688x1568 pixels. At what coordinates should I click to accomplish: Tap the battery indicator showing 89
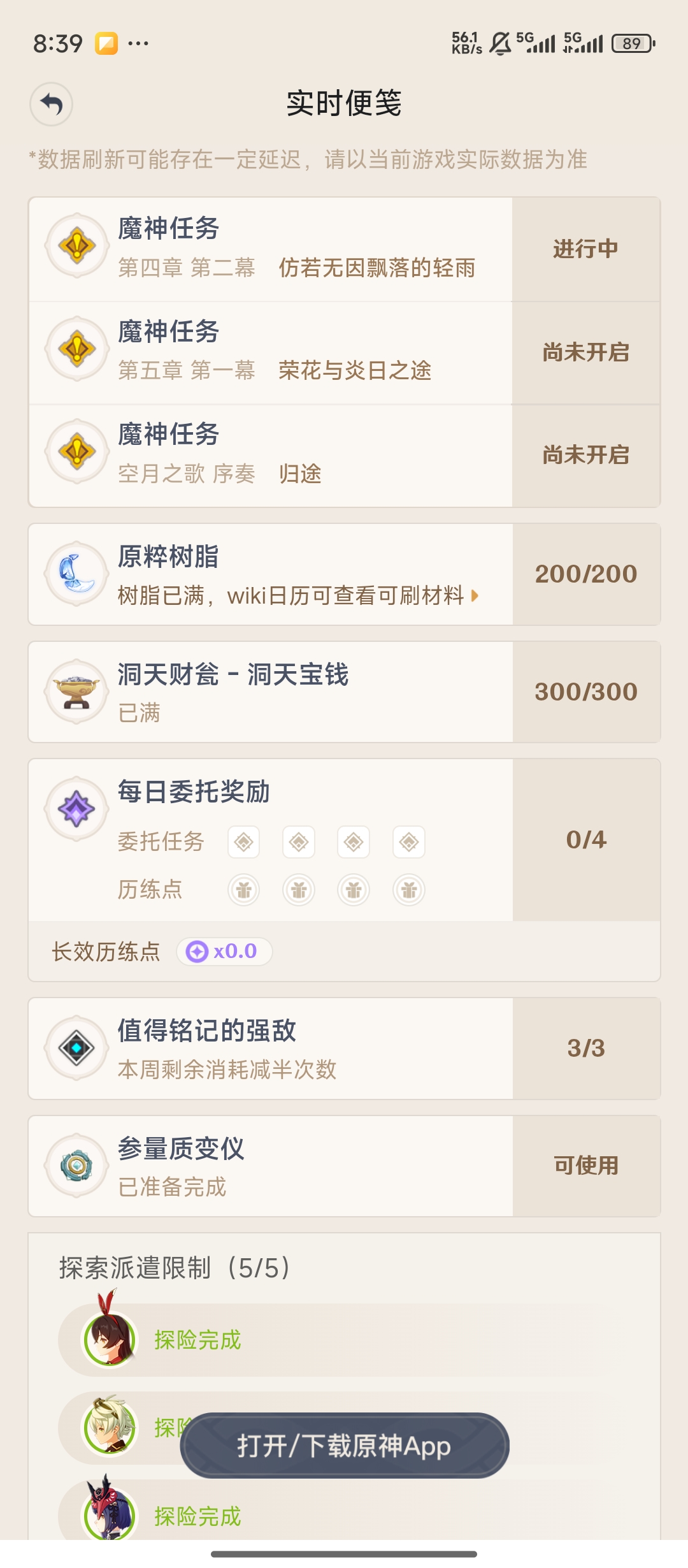tap(631, 42)
